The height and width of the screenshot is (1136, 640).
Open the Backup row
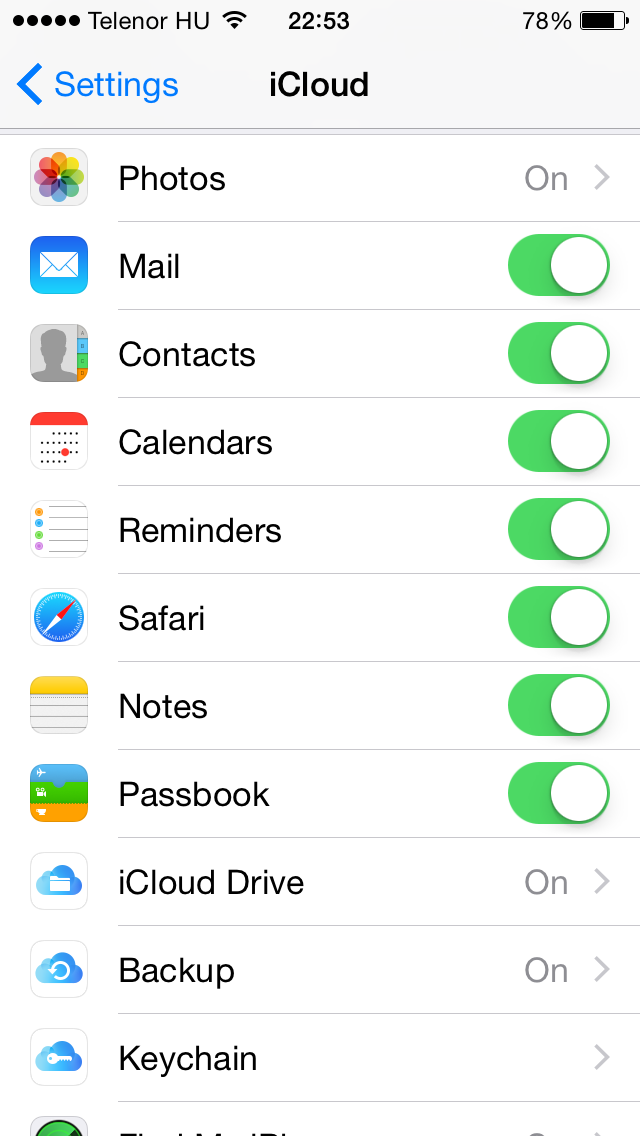320,969
